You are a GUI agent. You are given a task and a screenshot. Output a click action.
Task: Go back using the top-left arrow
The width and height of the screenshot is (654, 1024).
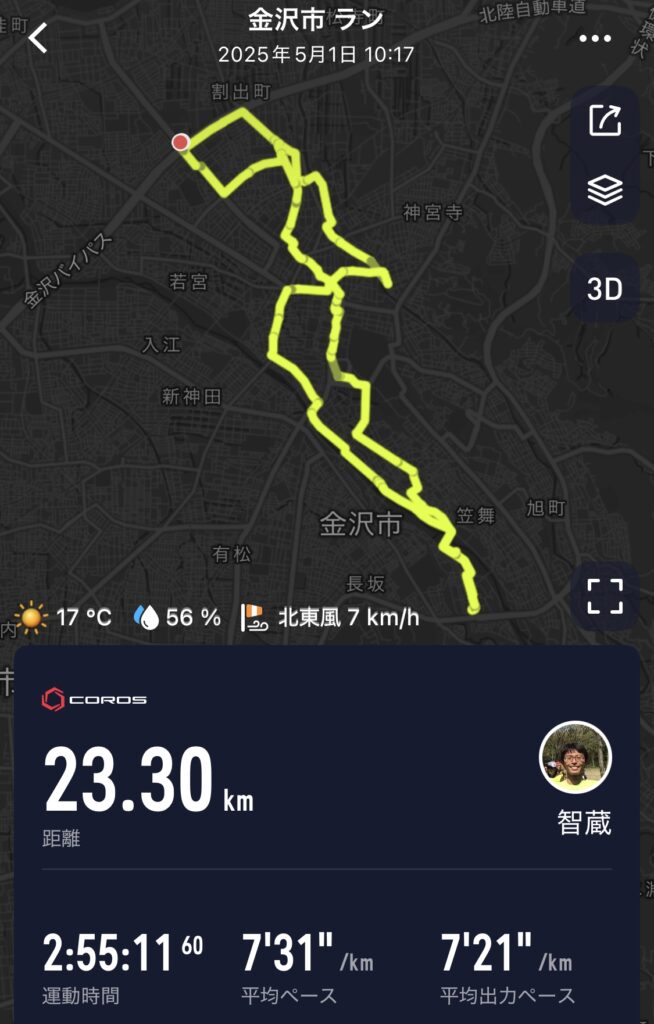tap(38, 38)
